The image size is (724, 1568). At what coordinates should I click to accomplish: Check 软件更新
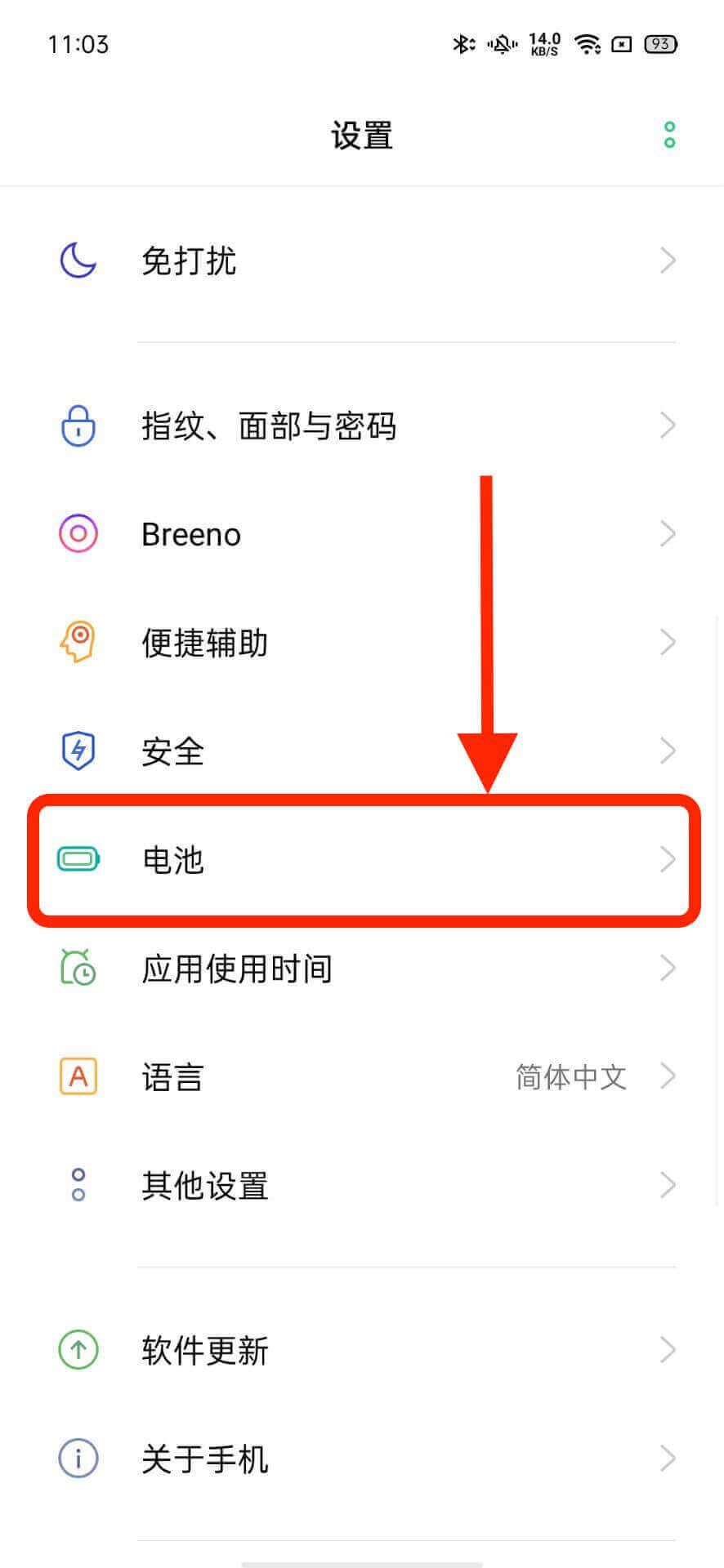click(x=362, y=1351)
